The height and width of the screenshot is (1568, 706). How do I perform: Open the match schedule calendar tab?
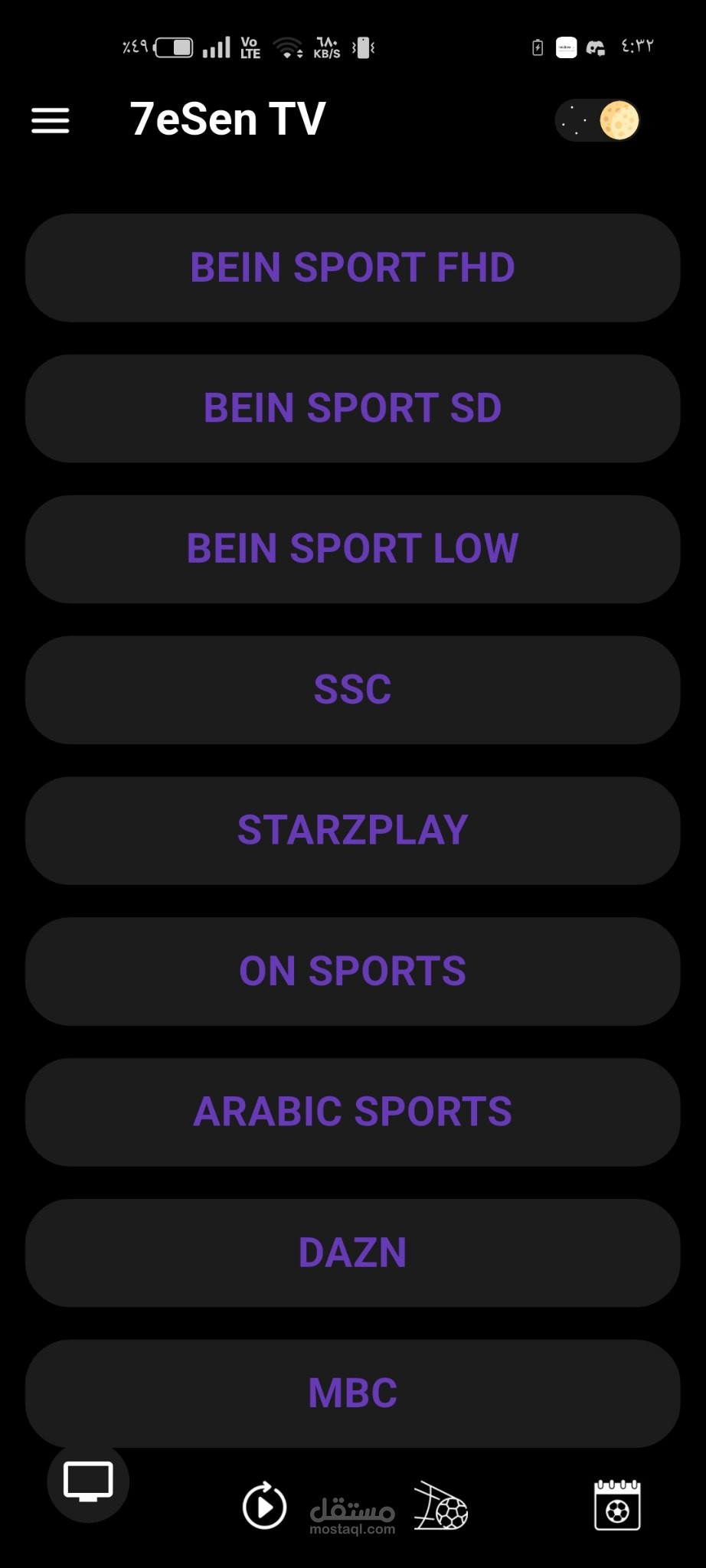(x=617, y=1505)
